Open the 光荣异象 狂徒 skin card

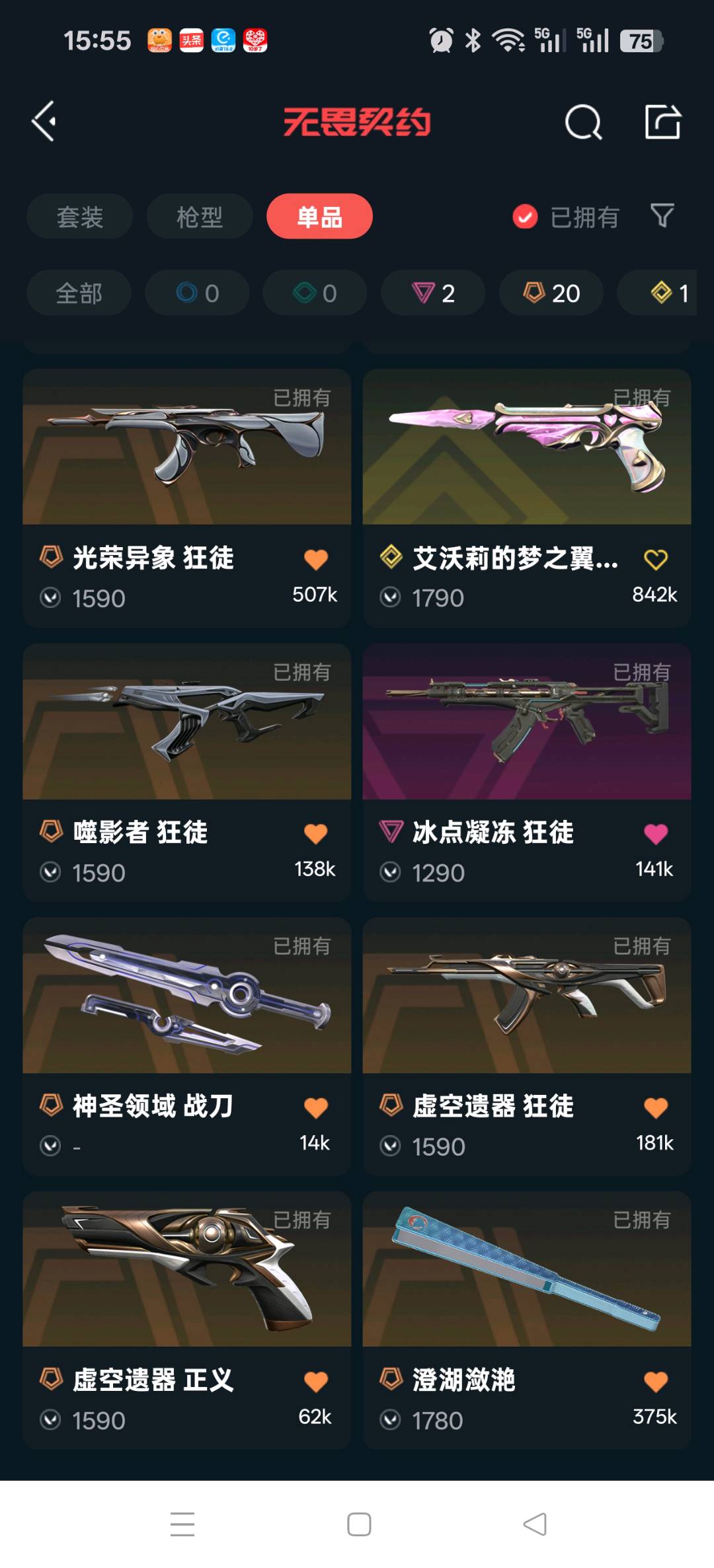pos(187,498)
